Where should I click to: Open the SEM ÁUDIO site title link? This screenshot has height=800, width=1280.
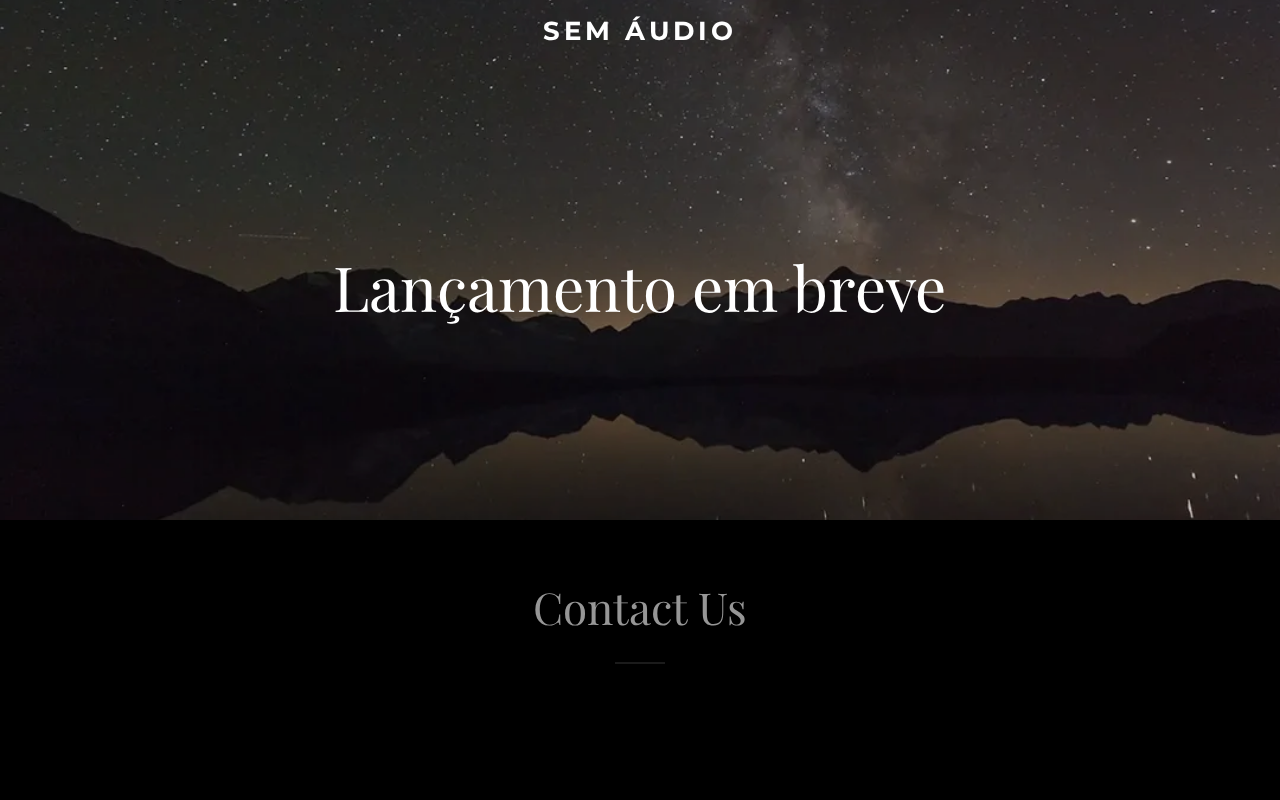pyautogui.click(x=639, y=31)
